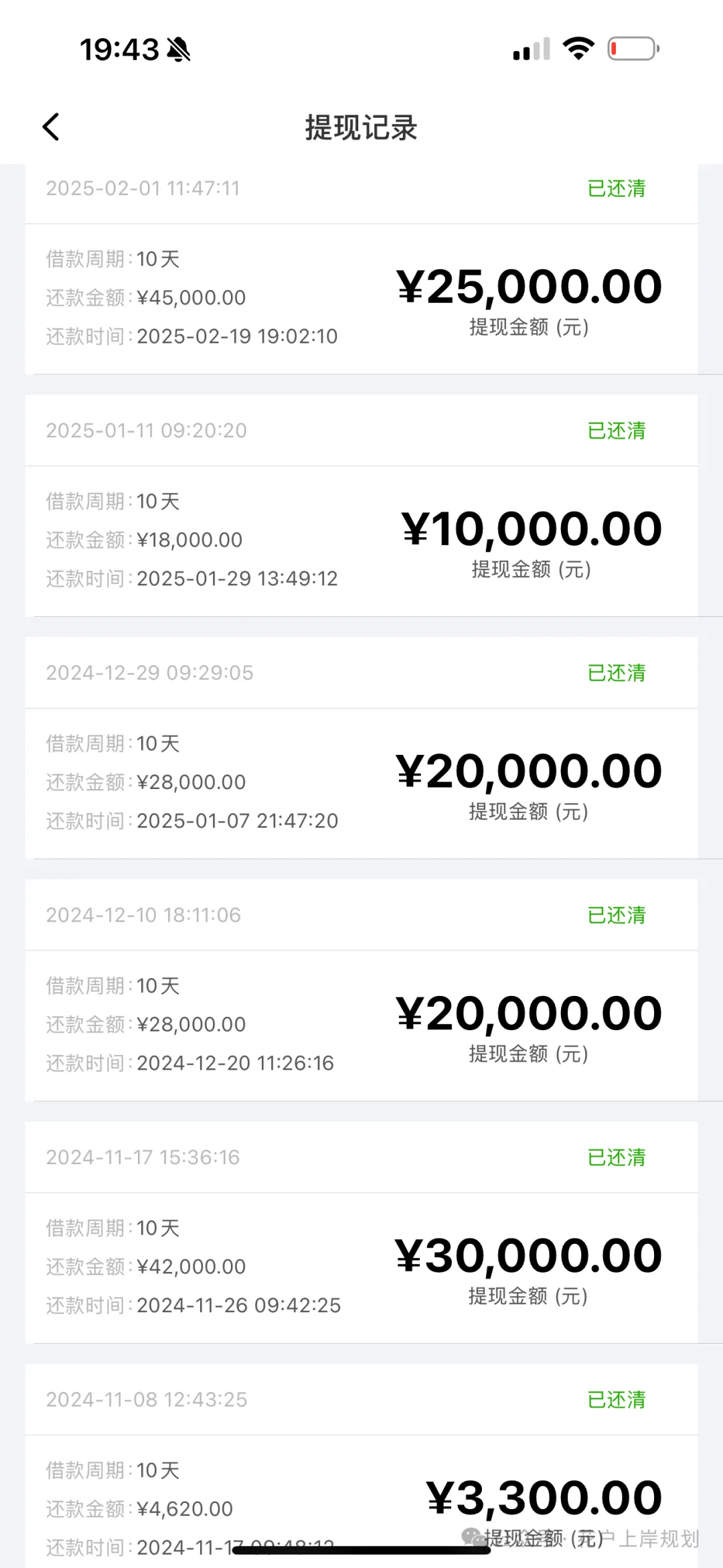Open the ¥25,000.00 withdrawal record
The width and height of the screenshot is (723, 1568).
click(361, 269)
